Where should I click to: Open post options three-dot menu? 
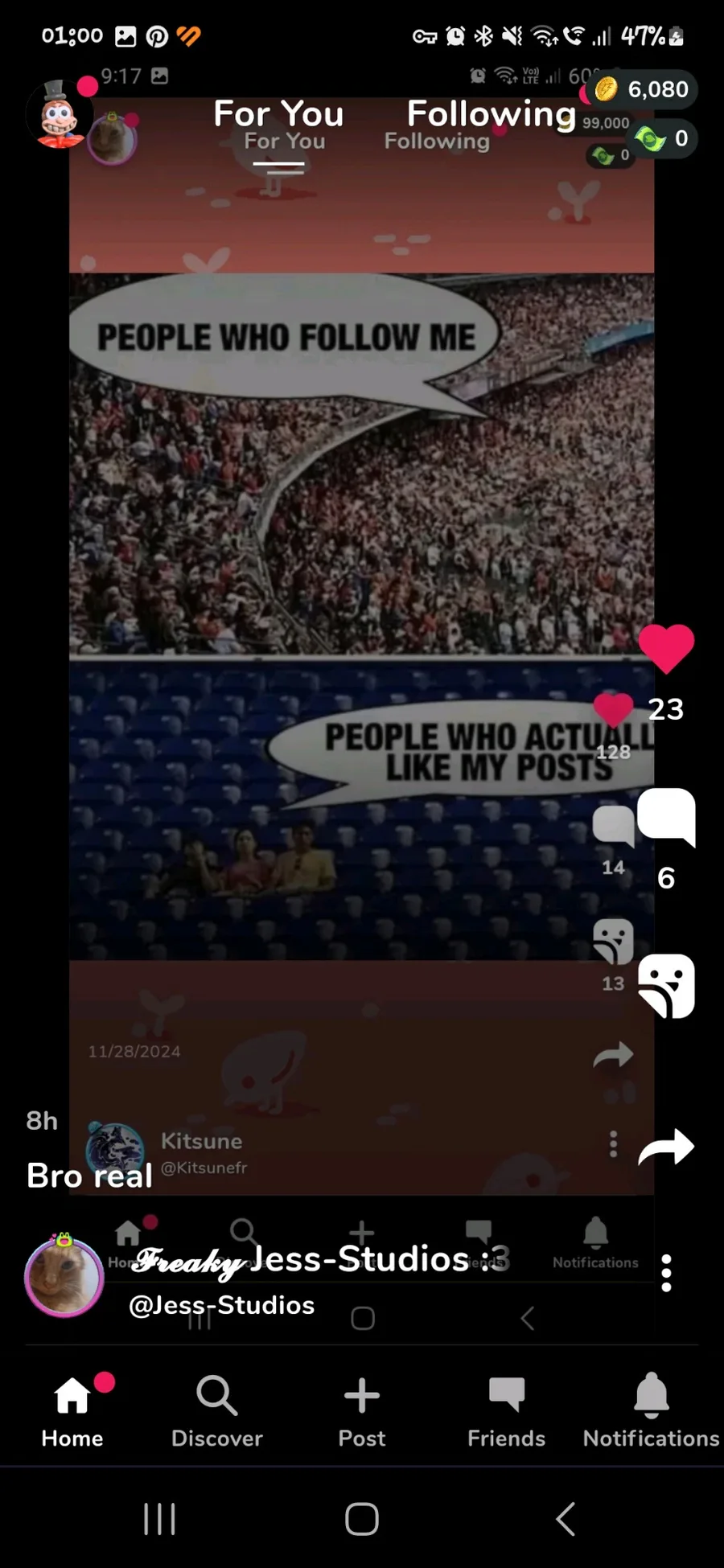[x=666, y=1273]
